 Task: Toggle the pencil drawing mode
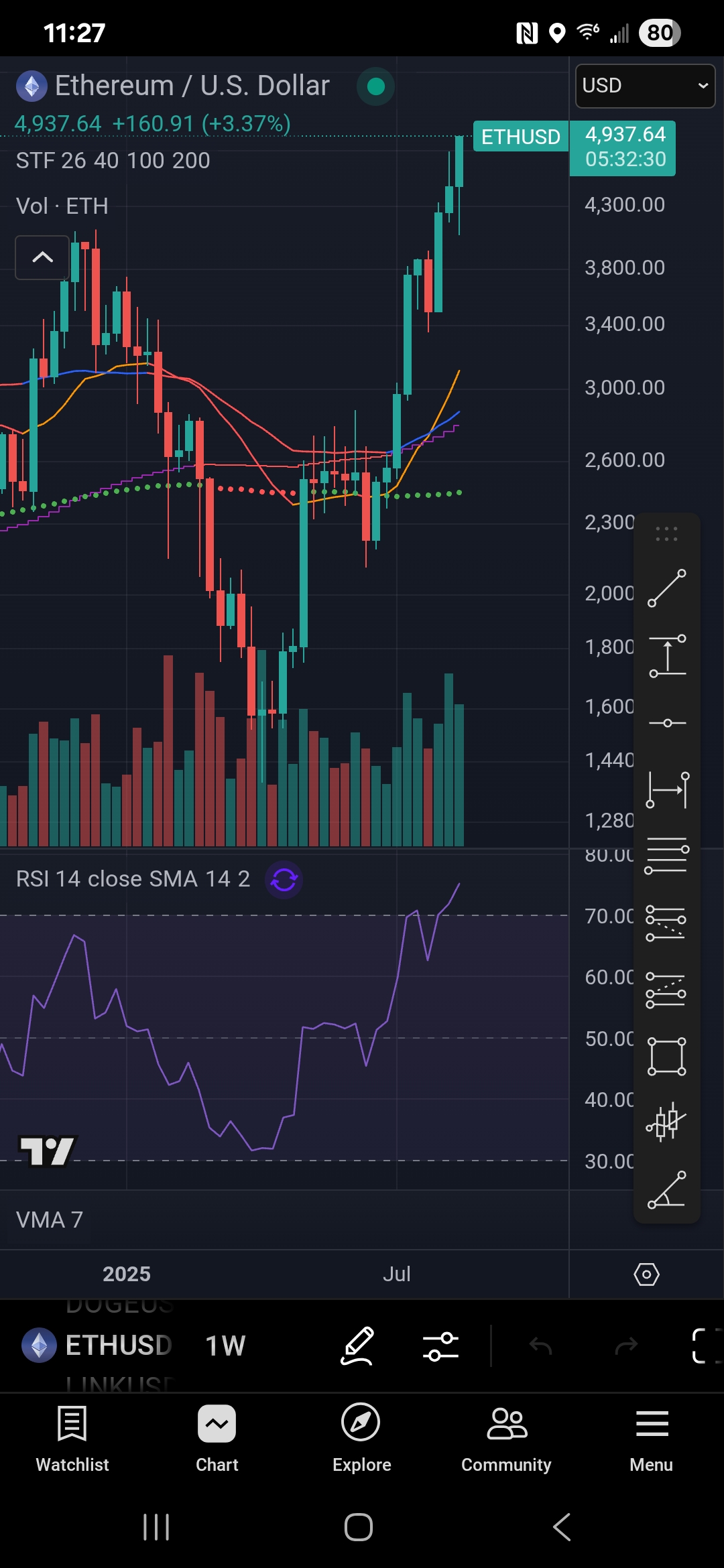tap(357, 1345)
